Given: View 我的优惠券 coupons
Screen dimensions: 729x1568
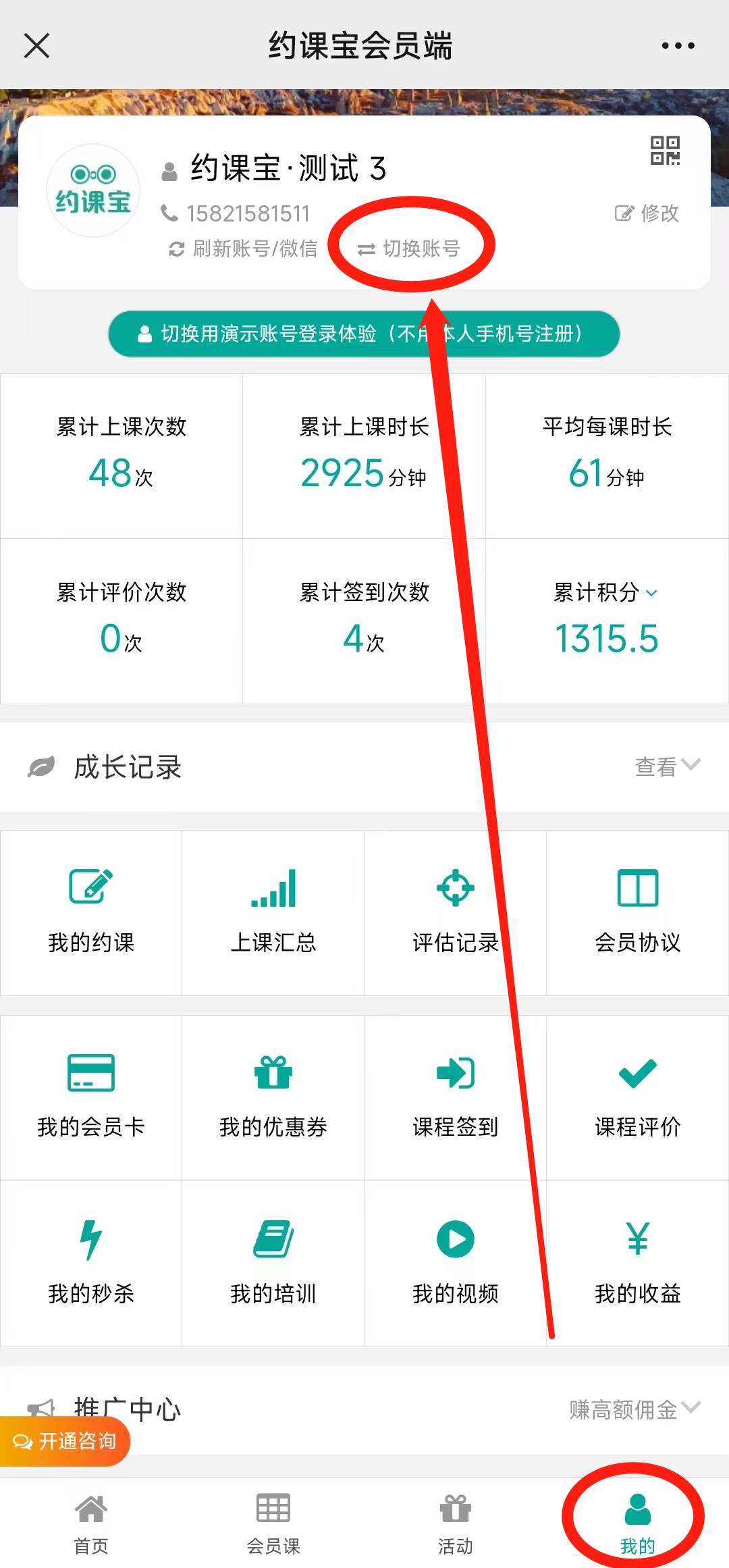Looking at the screenshot, I should (273, 1097).
